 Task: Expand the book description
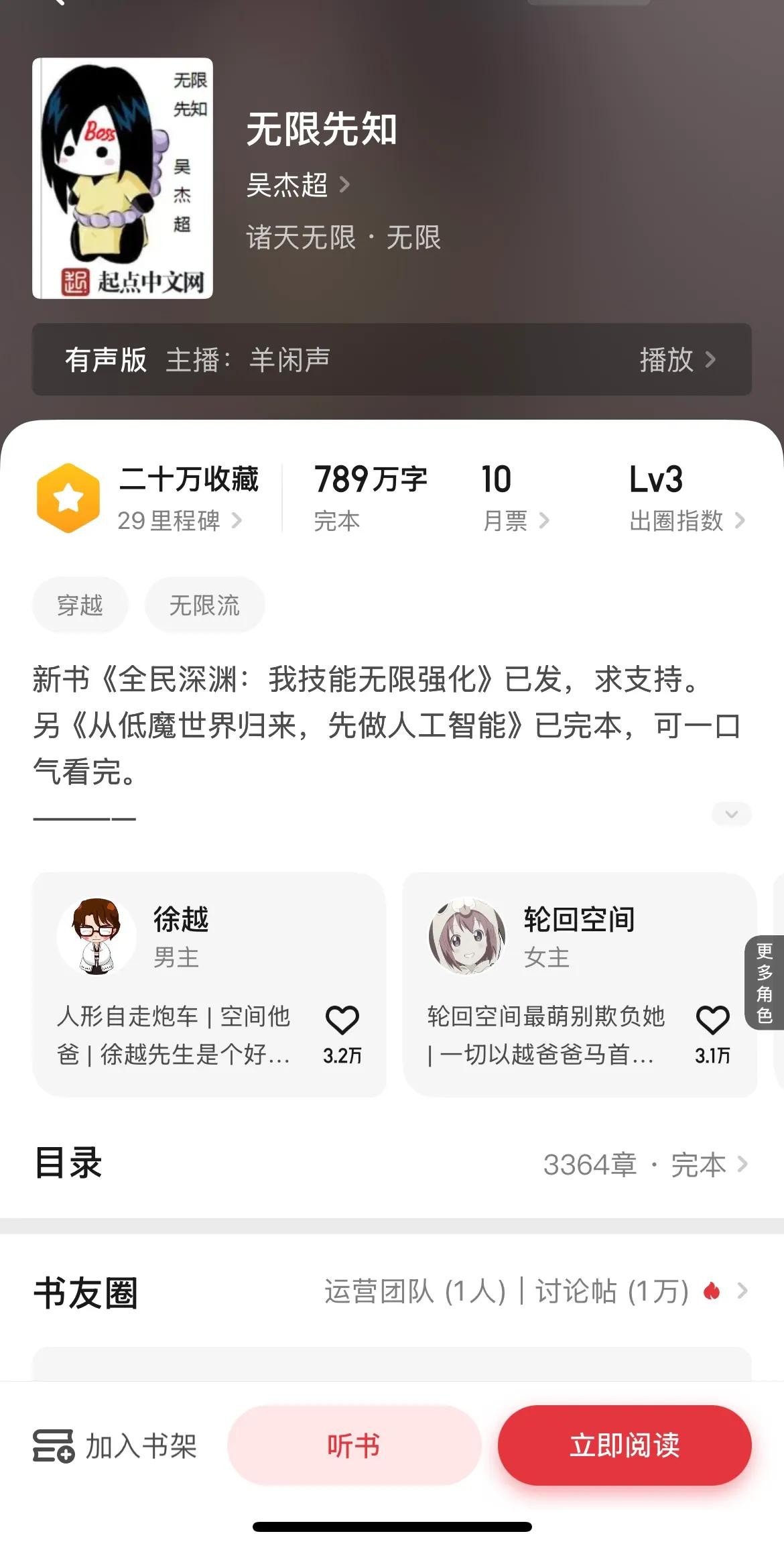pyautogui.click(x=731, y=814)
